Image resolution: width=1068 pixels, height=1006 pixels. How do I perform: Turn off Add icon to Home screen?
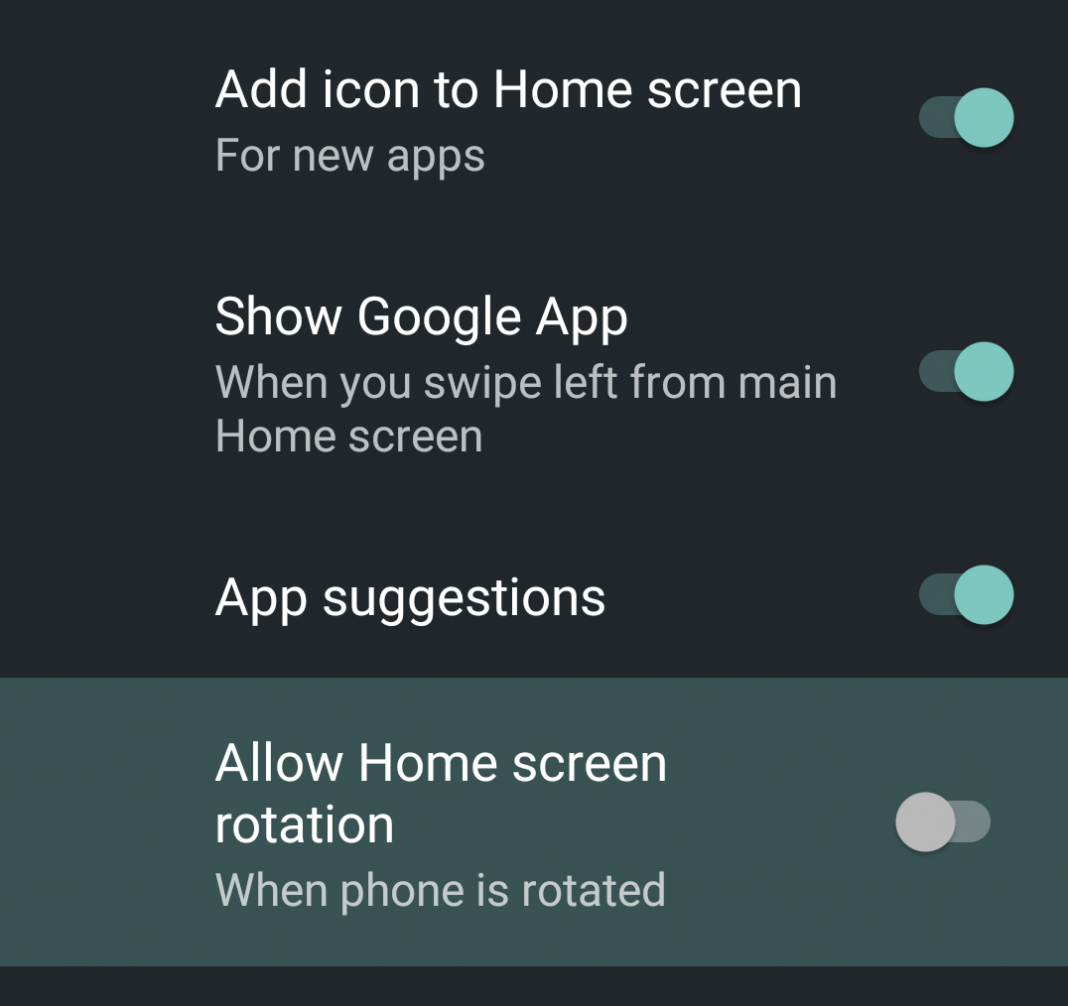pos(966,118)
